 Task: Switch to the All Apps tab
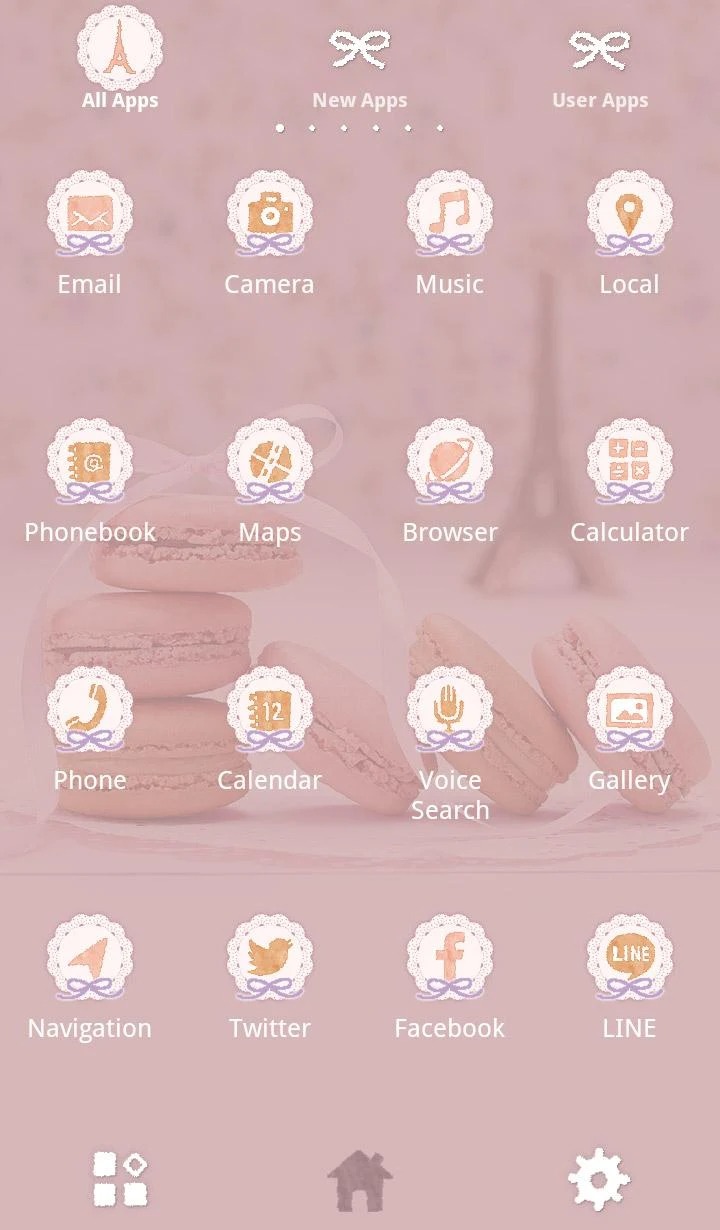click(x=120, y=58)
